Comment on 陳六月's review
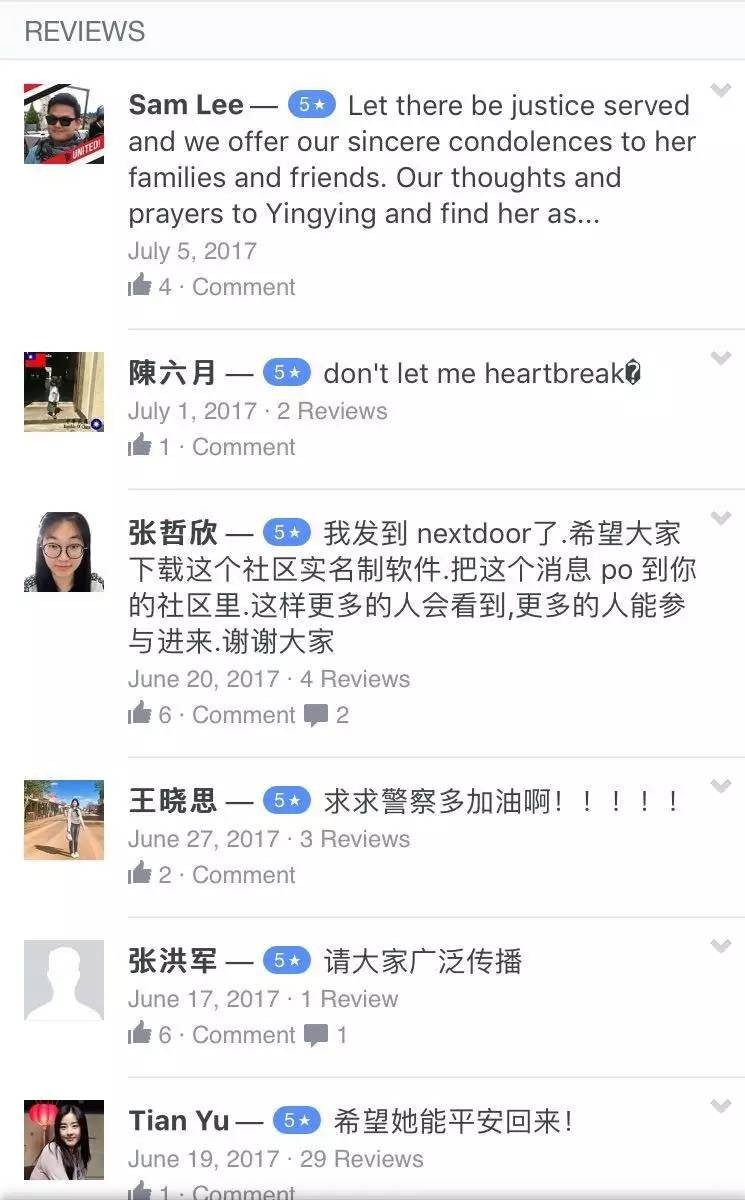 point(243,446)
